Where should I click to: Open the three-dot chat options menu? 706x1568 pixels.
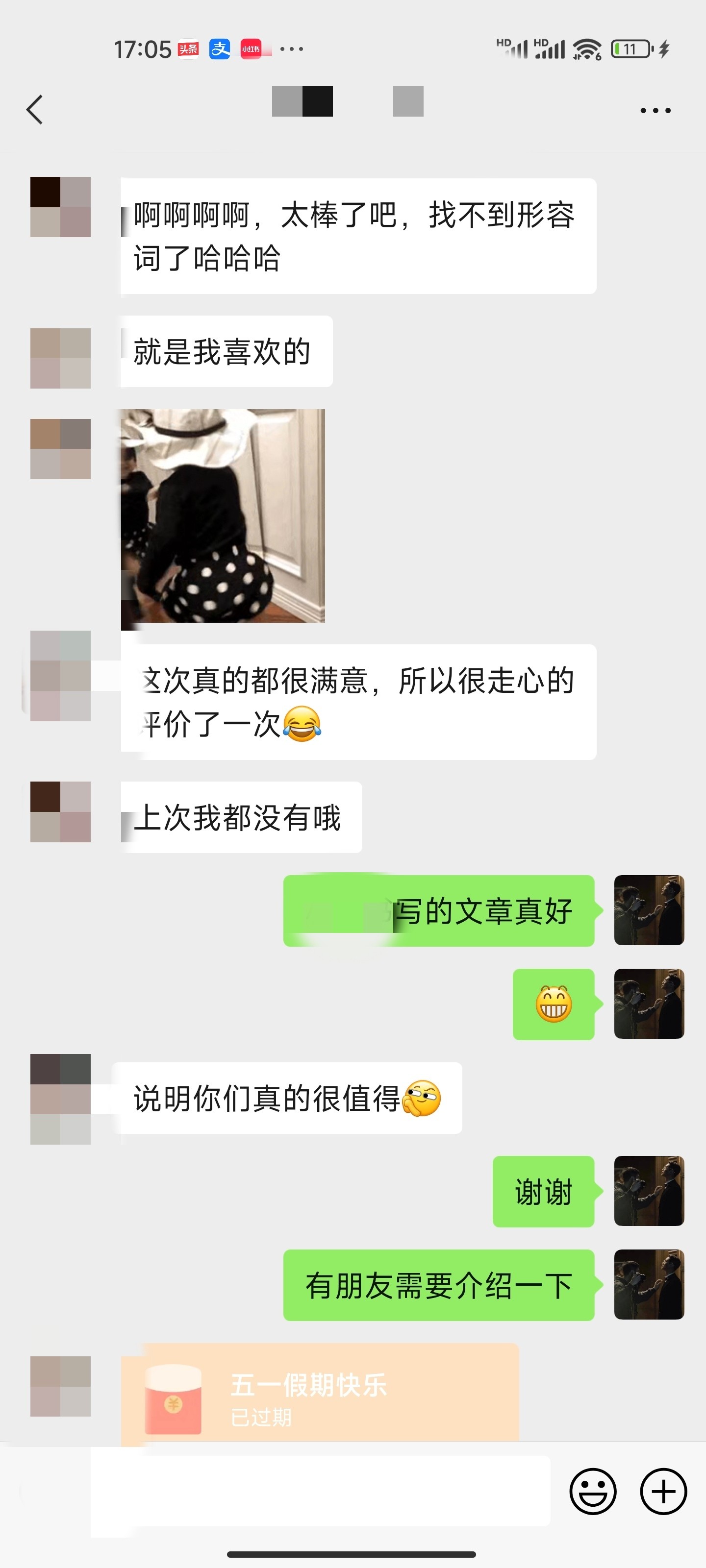pos(656,110)
